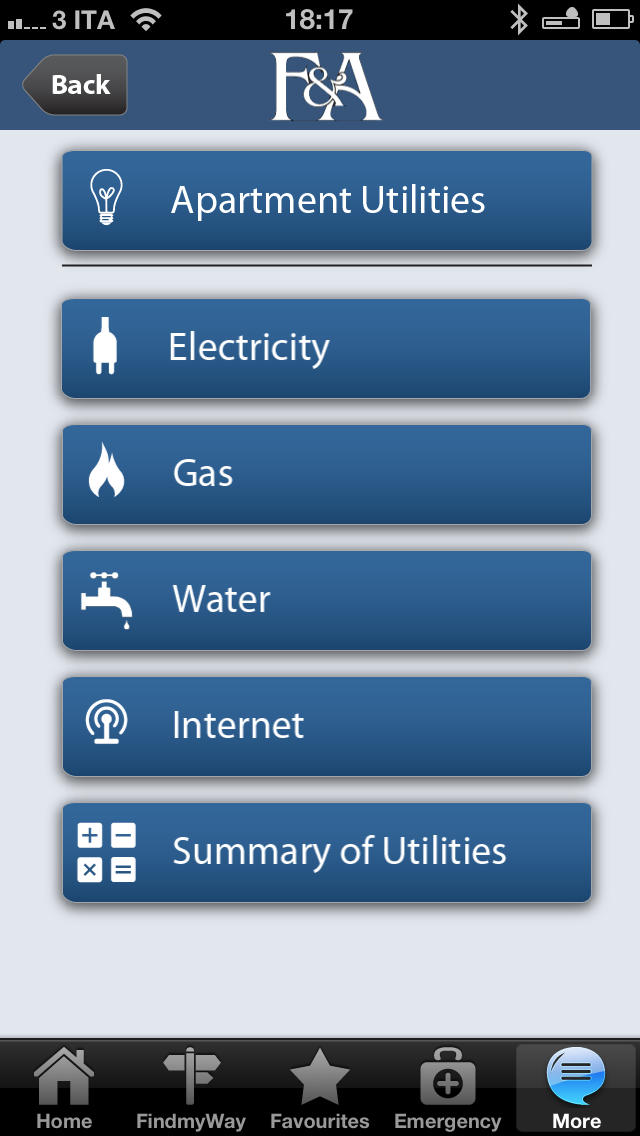The height and width of the screenshot is (1136, 640).
Task: Go to the Emergency tab
Action: [x=448, y=1089]
